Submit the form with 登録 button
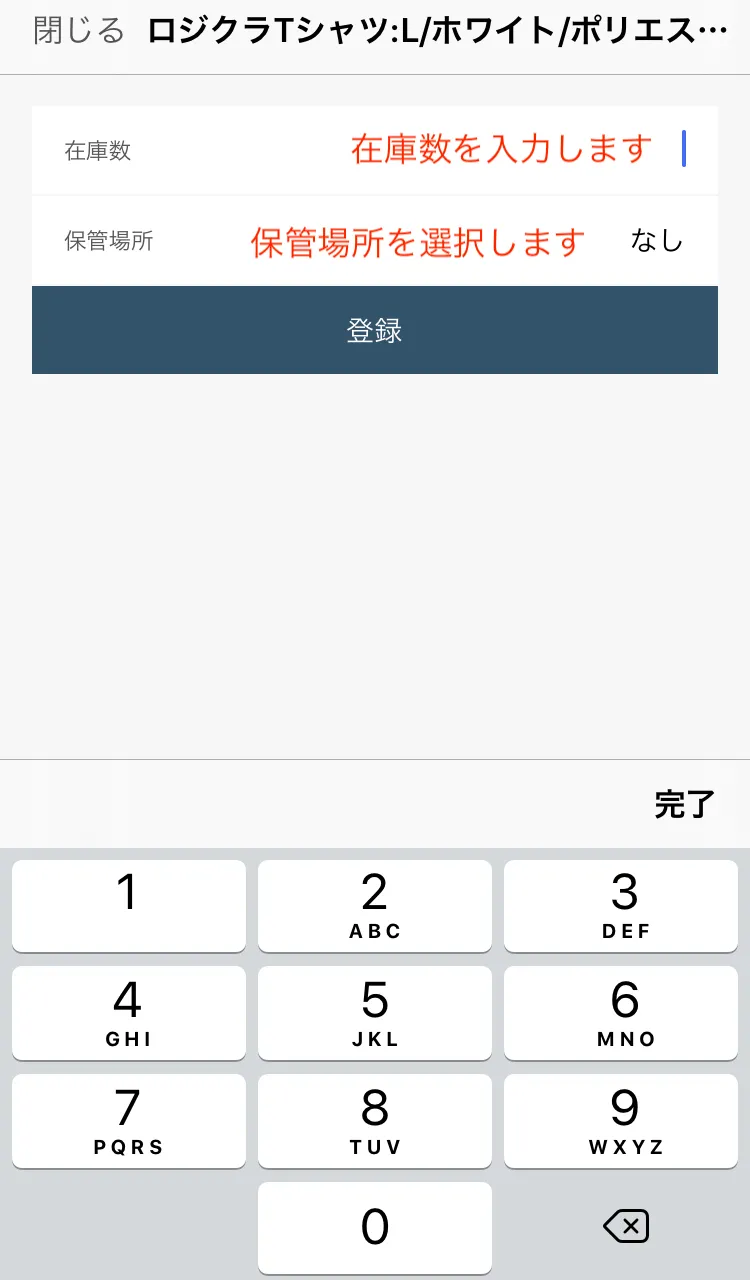 [x=375, y=330]
